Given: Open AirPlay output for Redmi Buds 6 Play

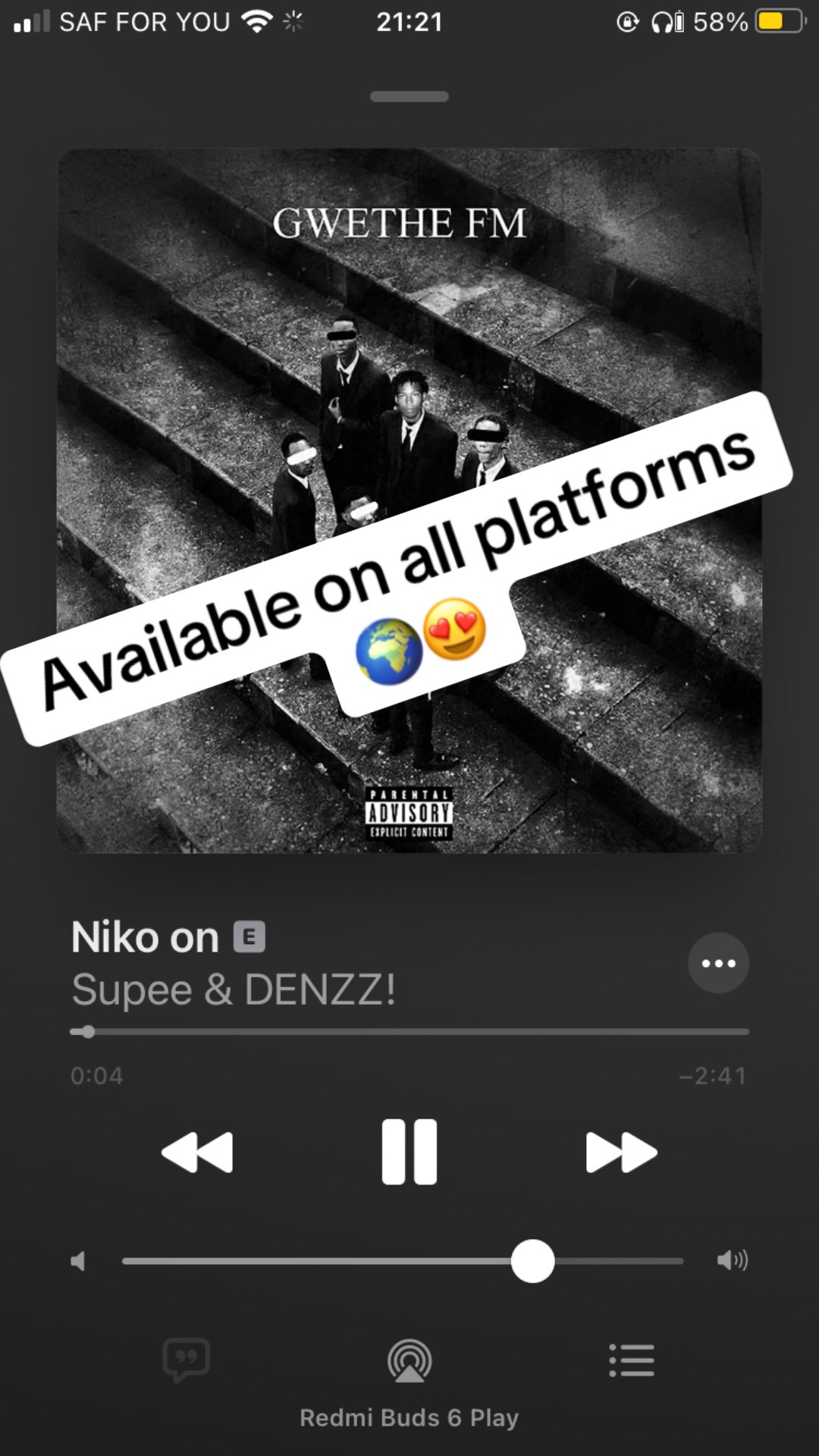Looking at the screenshot, I should 409,1361.
